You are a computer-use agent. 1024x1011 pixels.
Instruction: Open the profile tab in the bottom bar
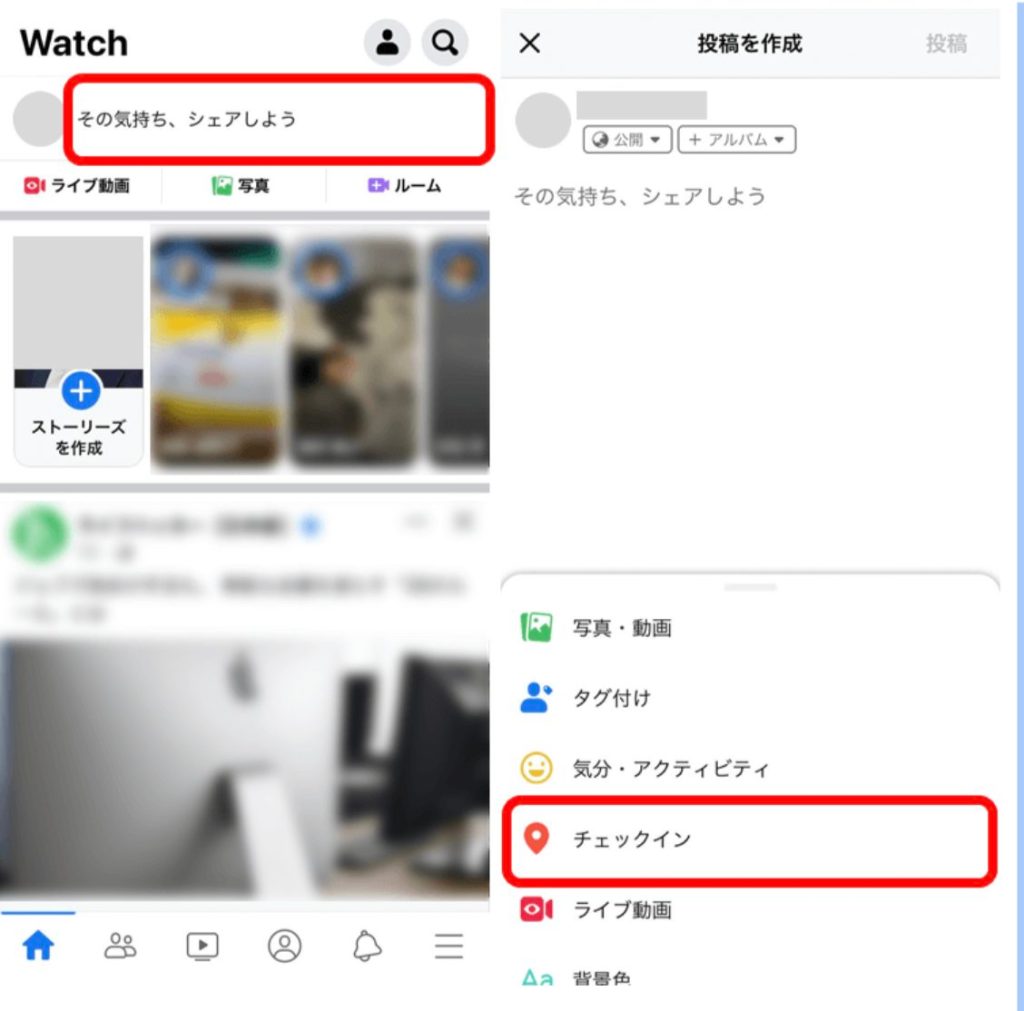(285, 946)
